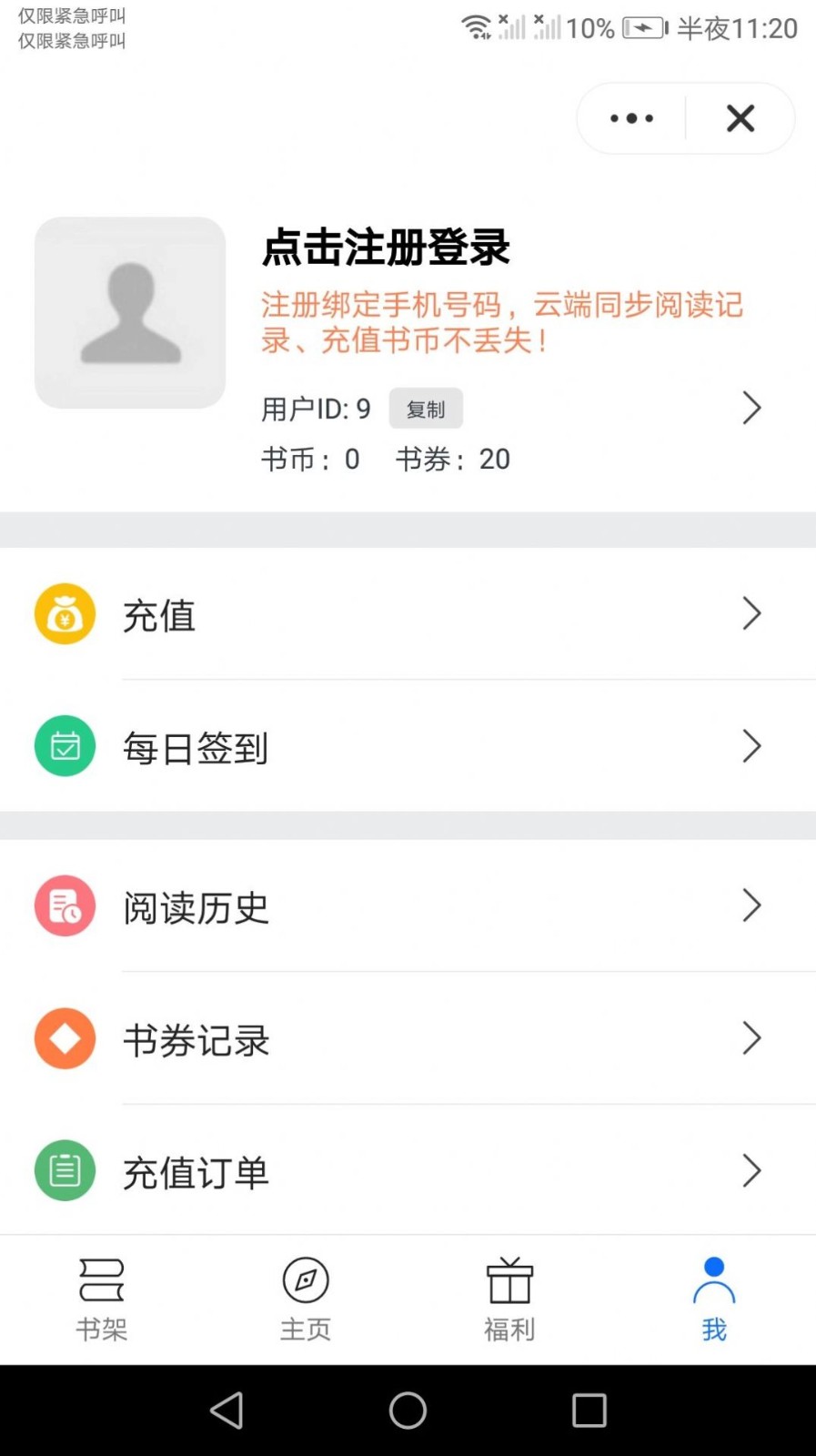Open the 每日签到 calendar check-in icon
The image size is (816, 1456).
click(x=65, y=746)
